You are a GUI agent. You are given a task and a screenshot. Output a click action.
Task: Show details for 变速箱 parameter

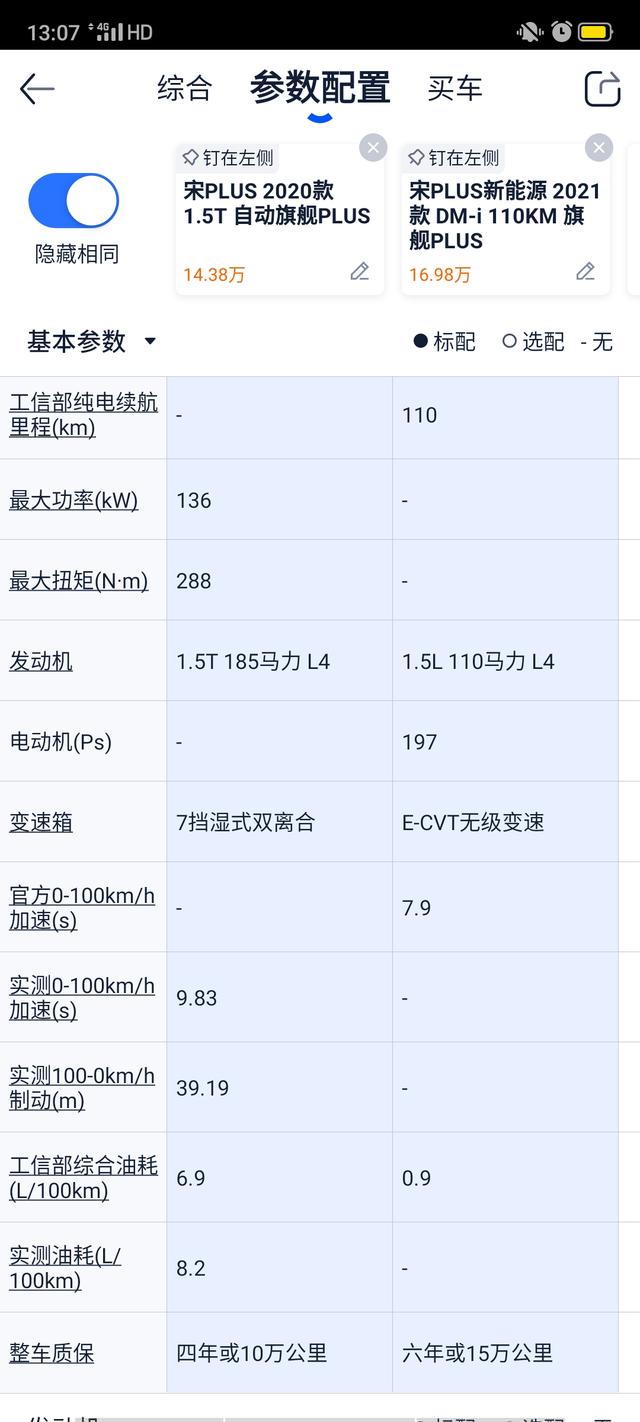pos(41,823)
